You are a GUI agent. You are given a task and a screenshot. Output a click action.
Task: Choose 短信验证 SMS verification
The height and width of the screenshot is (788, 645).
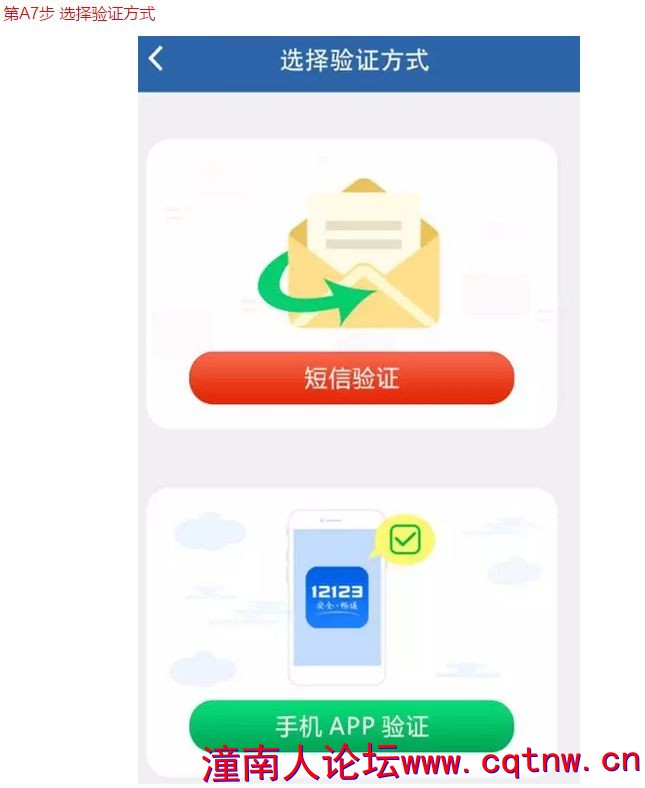351,378
